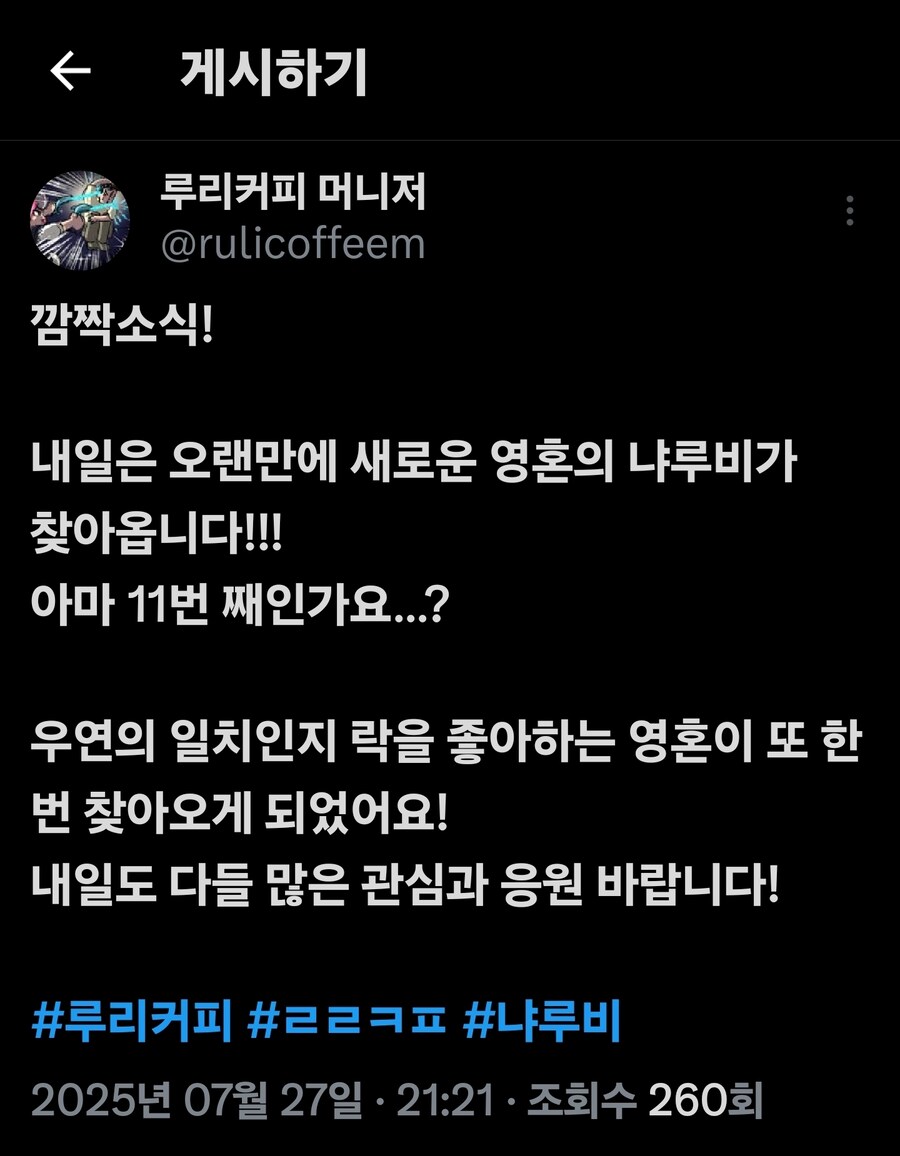
Task: Open the post's three-dot overflow menu
Action: point(850,211)
